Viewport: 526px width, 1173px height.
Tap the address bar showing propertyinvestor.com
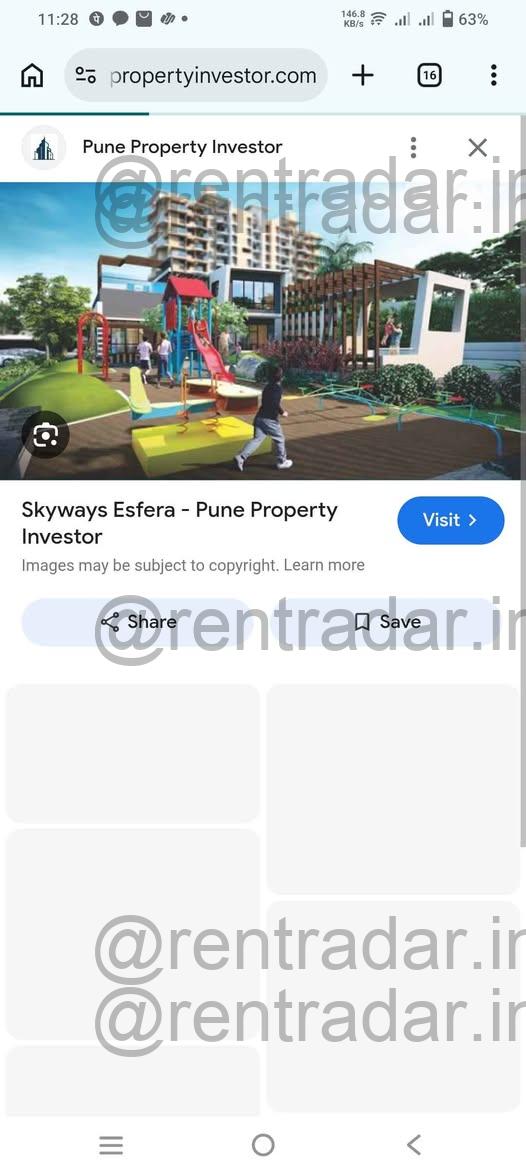[196, 76]
